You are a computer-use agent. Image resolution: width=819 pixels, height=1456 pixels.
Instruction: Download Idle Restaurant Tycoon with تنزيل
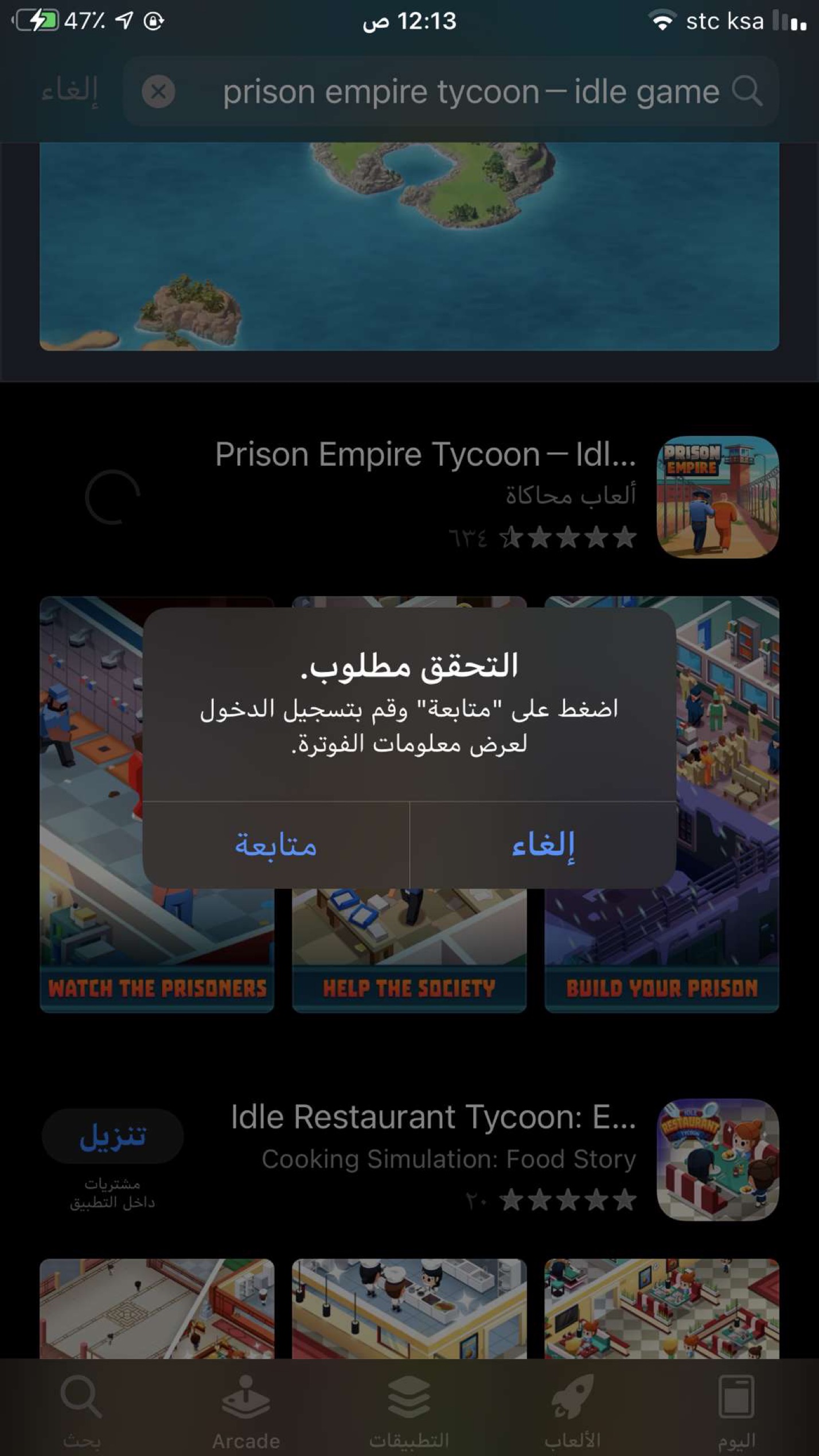coord(113,1136)
